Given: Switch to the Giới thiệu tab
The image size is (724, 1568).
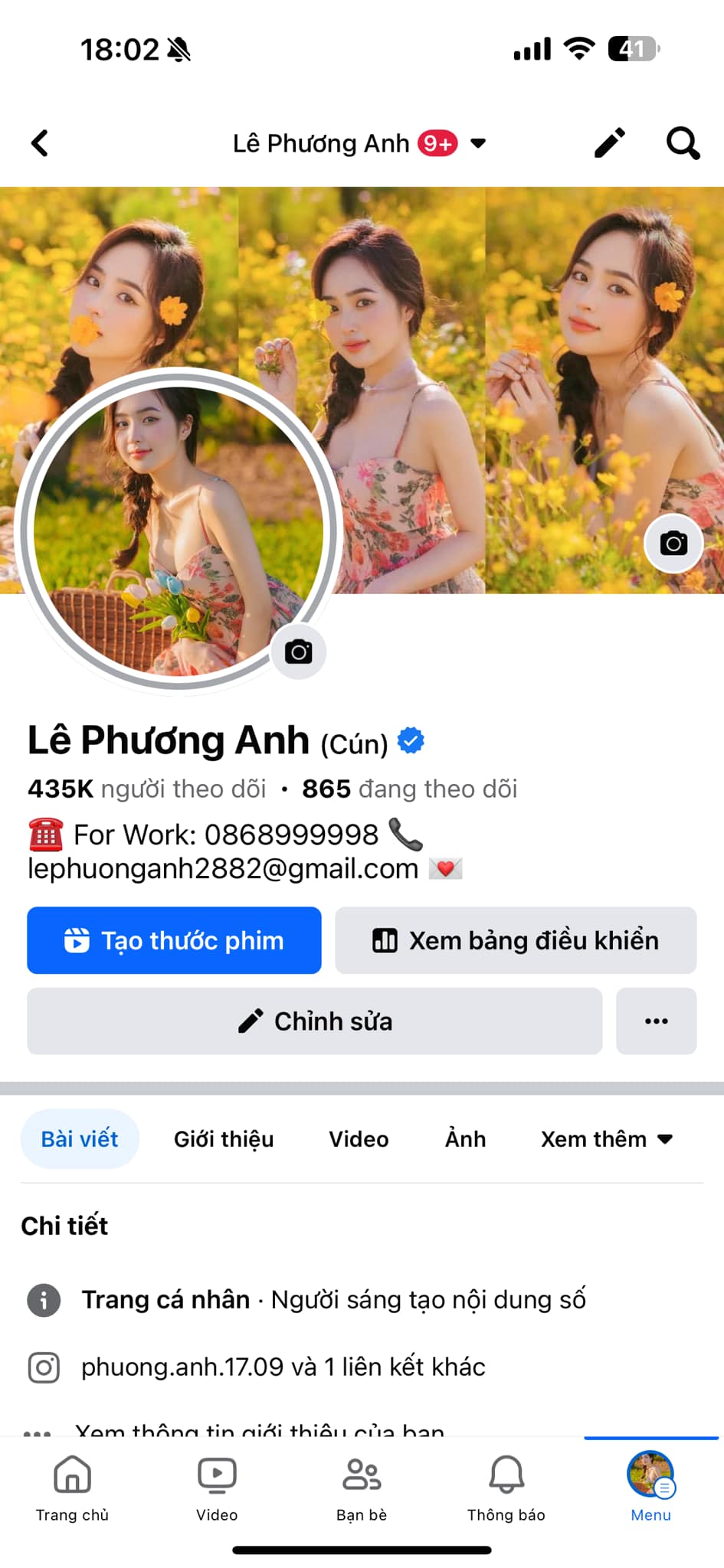Looking at the screenshot, I should click(x=224, y=1138).
